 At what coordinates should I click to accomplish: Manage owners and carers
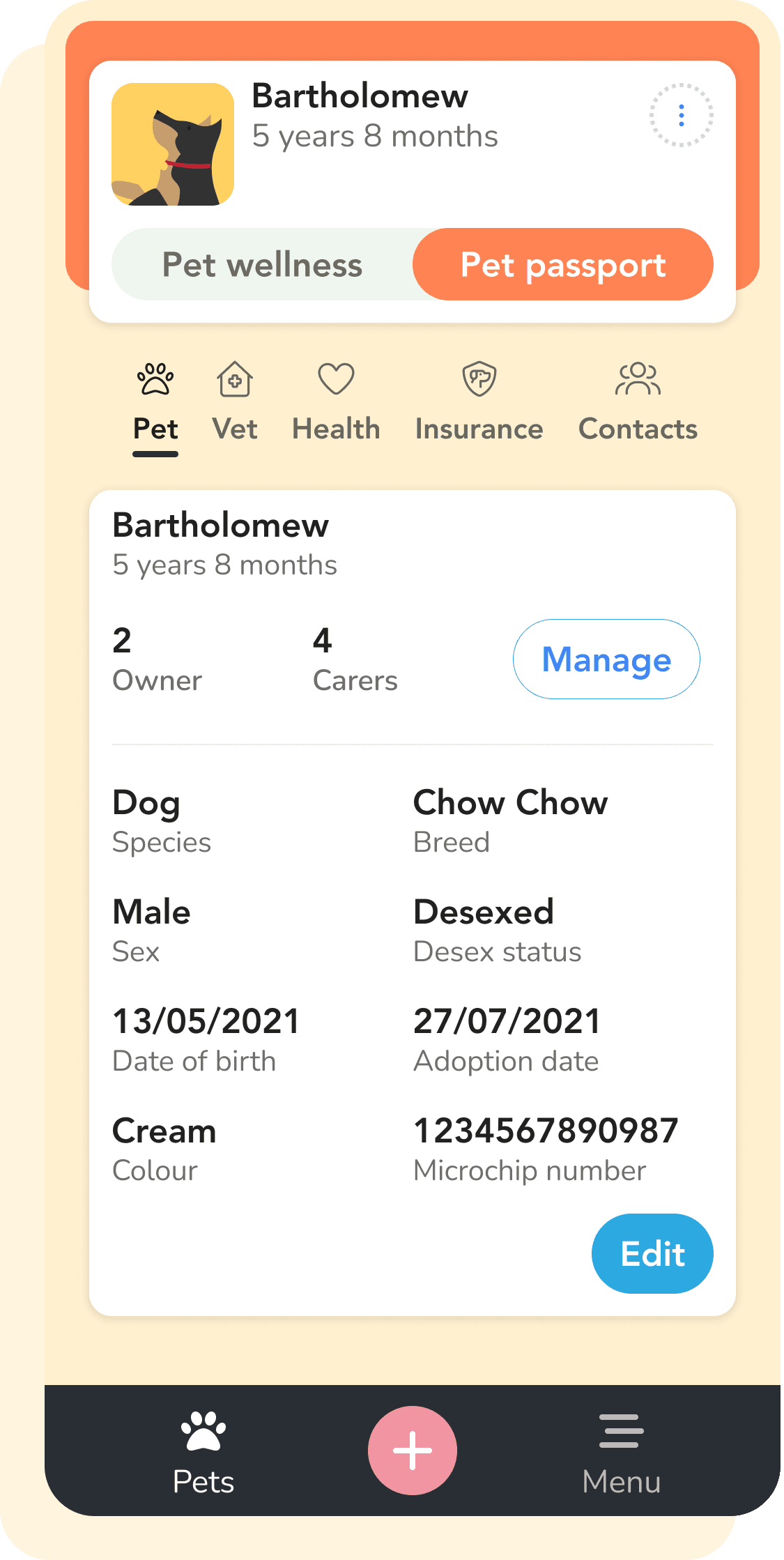click(x=606, y=659)
